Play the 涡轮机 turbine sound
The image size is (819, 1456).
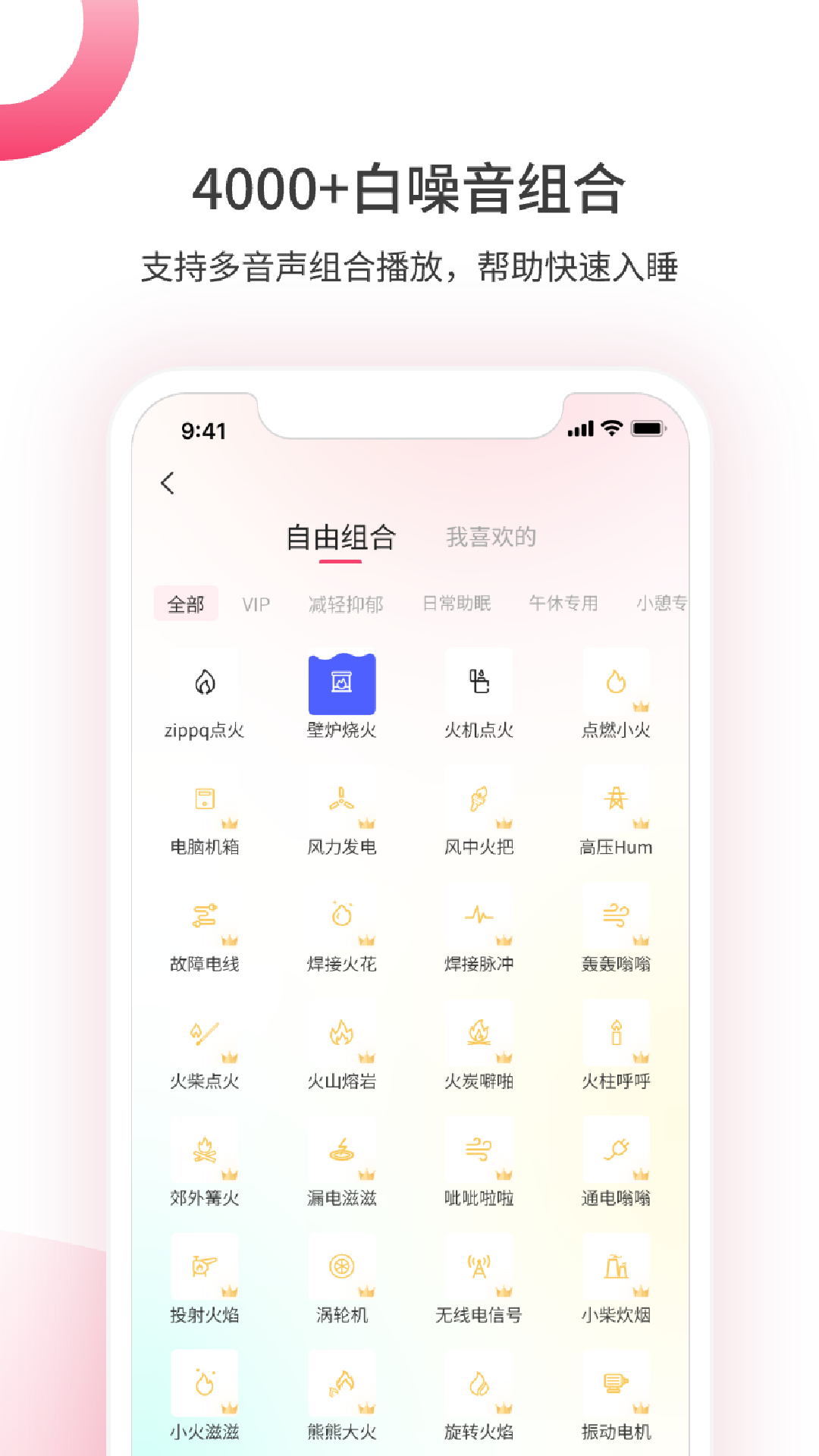(x=341, y=1268)
